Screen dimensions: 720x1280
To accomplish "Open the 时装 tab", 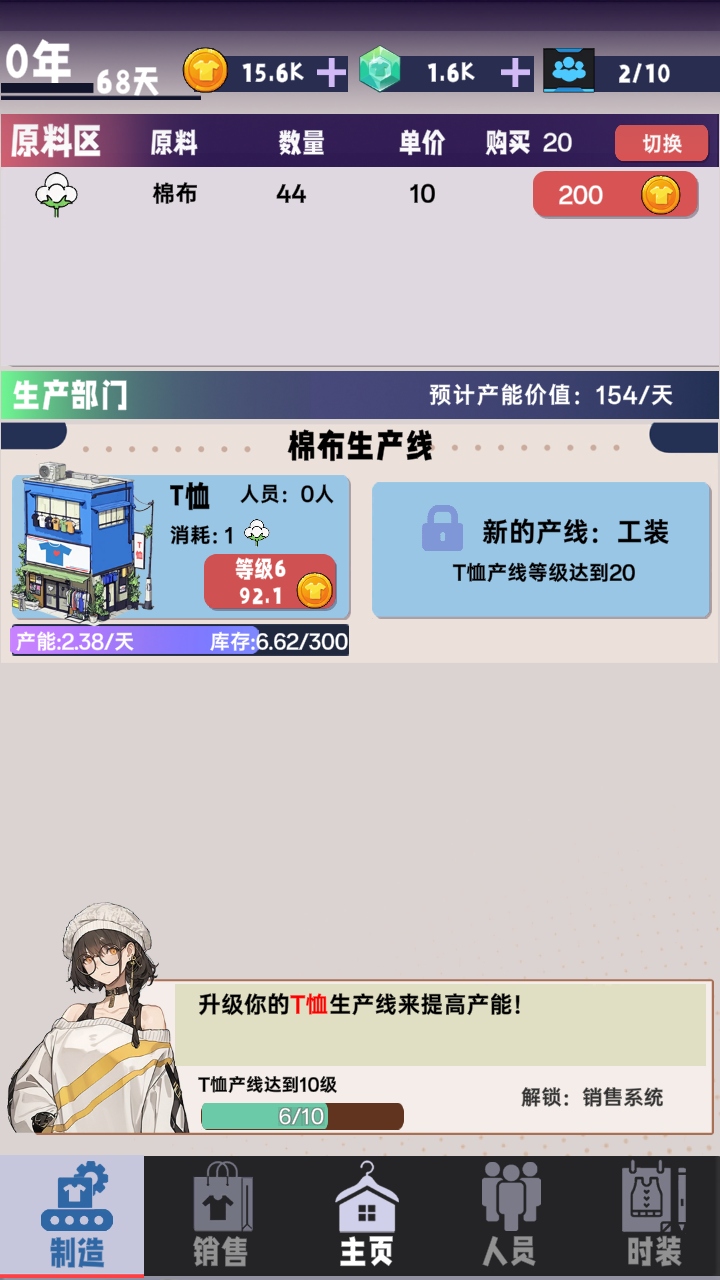I will tap(654, 1216).
